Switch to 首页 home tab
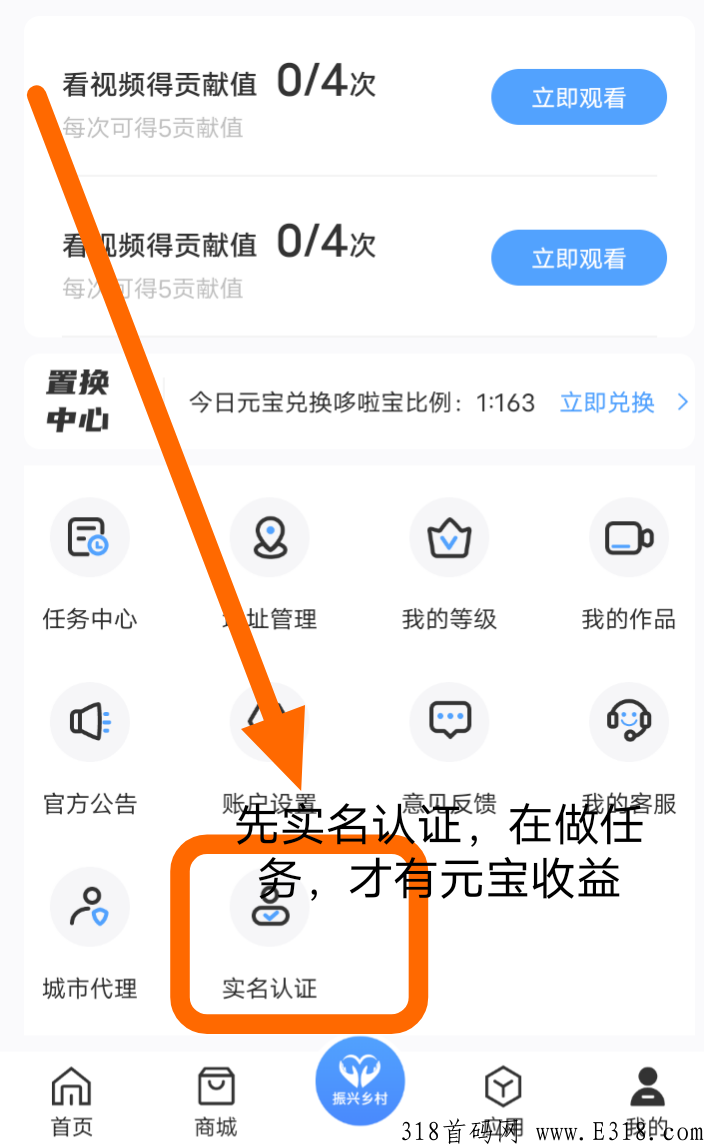This screenshot has height=1144, width=704. click(x=71, y=1100)
